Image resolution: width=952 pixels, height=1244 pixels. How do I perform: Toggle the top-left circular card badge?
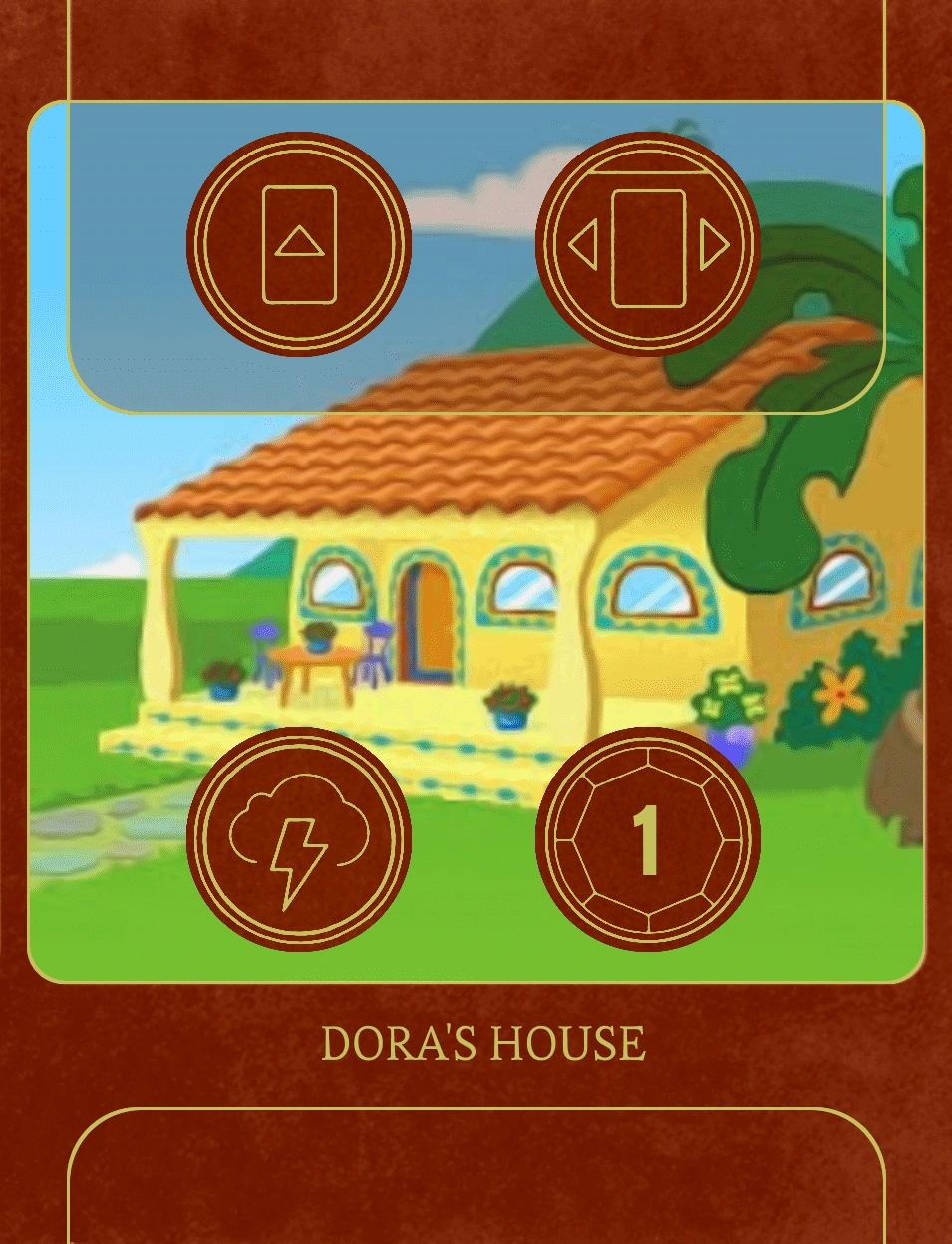click(x=302, y=244)
